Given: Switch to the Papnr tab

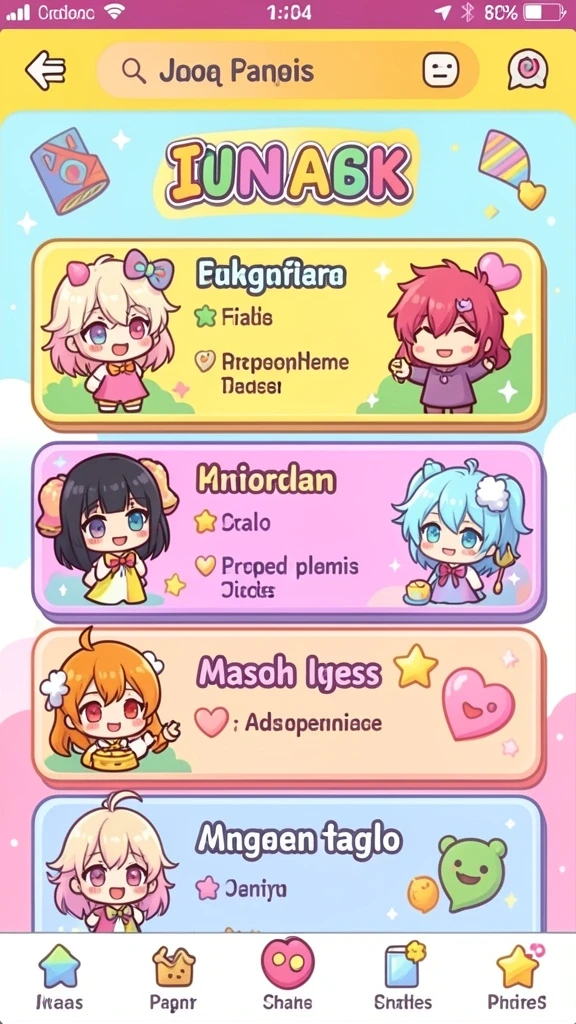Looking at the screenshot, I should click(173, 976).
